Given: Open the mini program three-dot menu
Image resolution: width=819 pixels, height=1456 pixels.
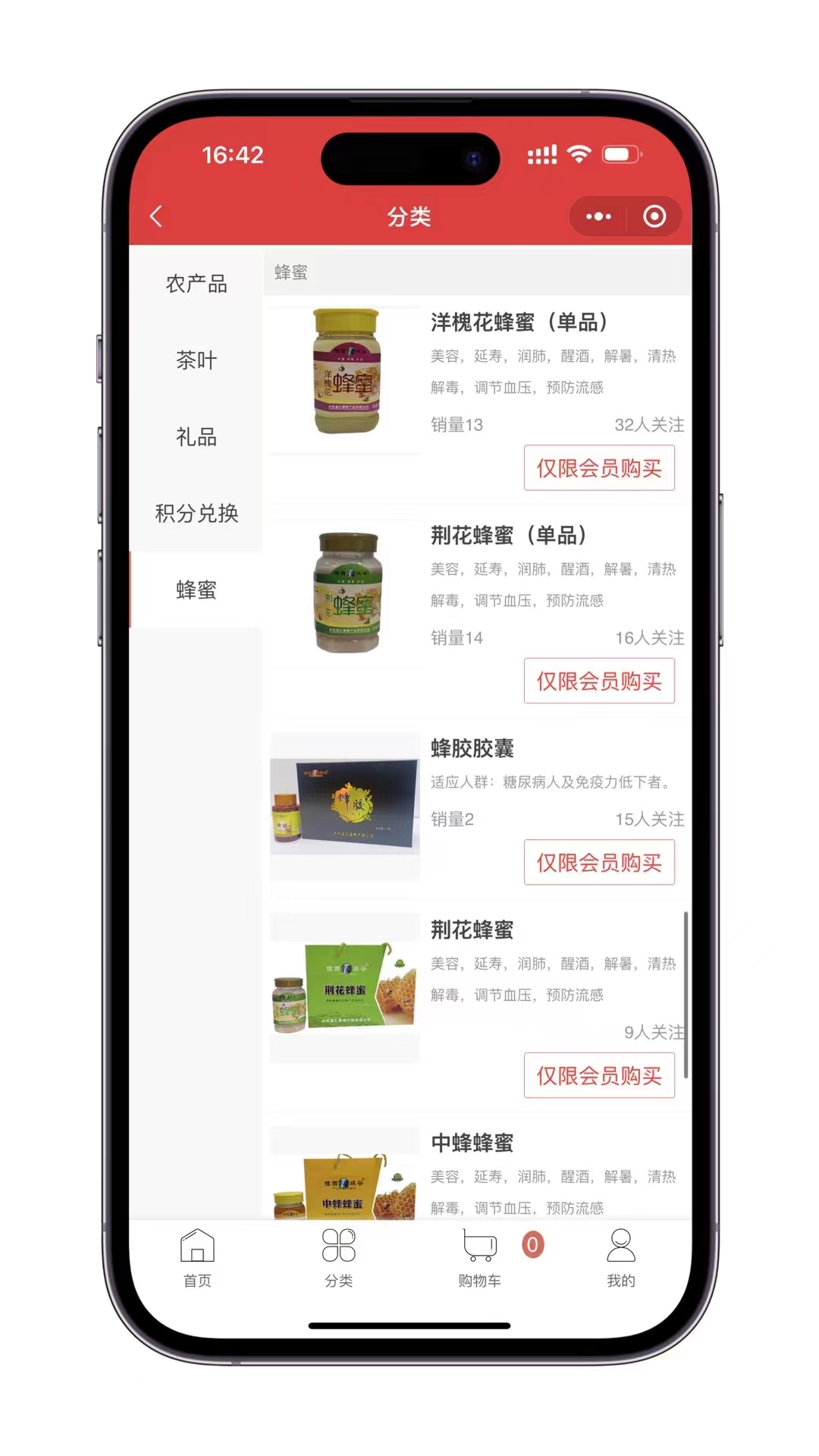Looking at the screenshot, I should (x=598, y=217).
